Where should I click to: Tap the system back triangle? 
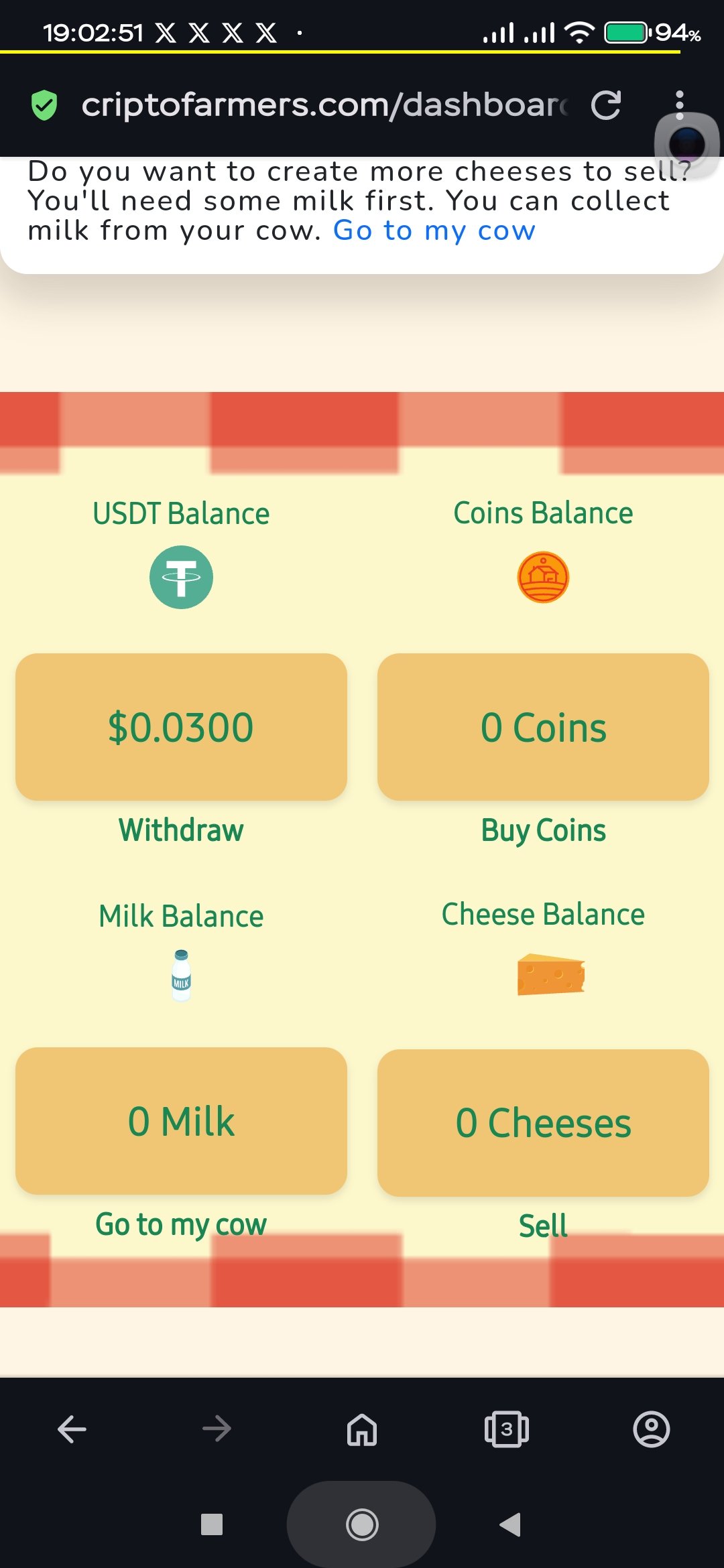click(511, 1524)
